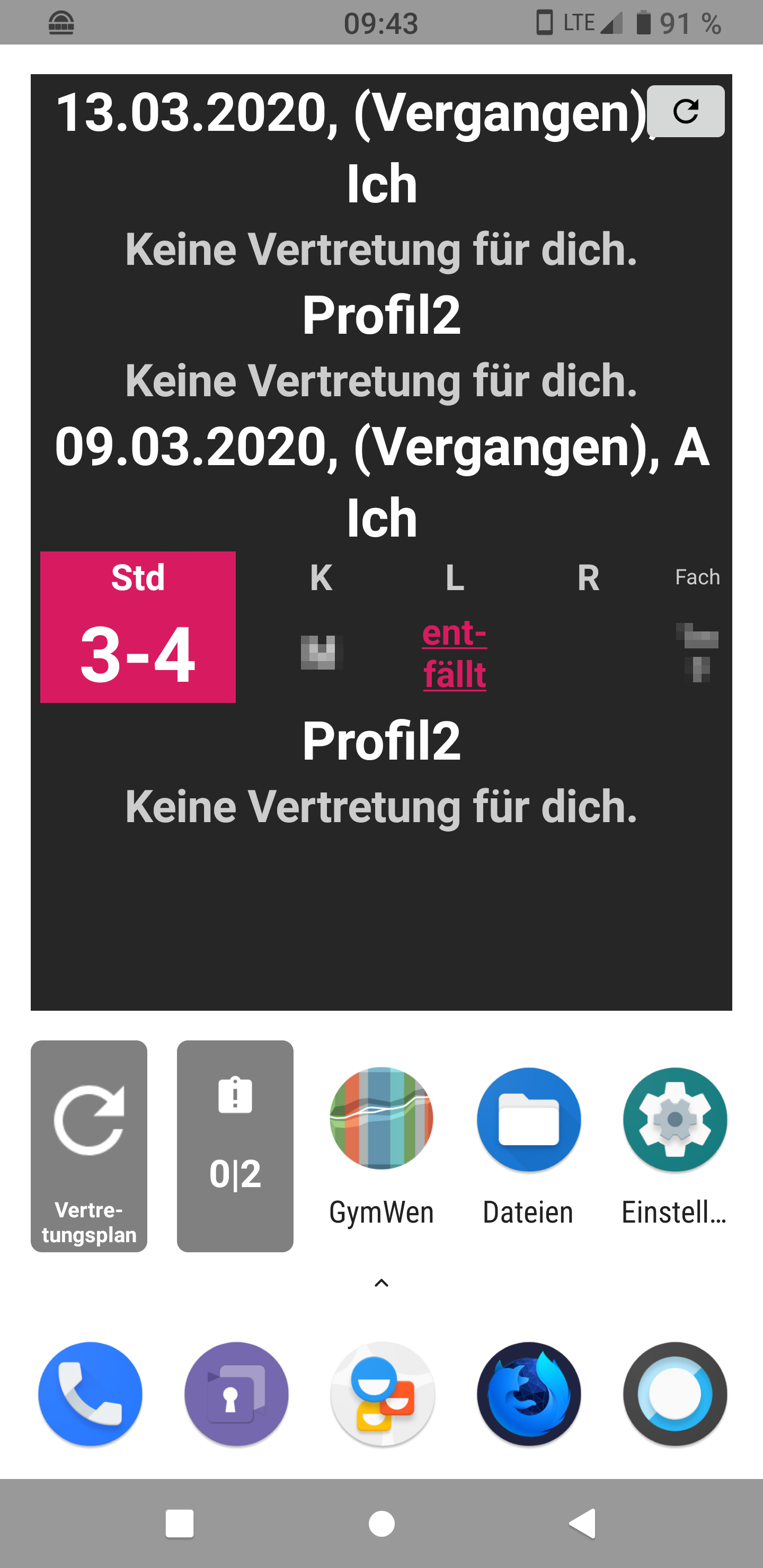The image size is (763, 1568).
Task: Launch the purple lock app
Action: [236, 1393]
